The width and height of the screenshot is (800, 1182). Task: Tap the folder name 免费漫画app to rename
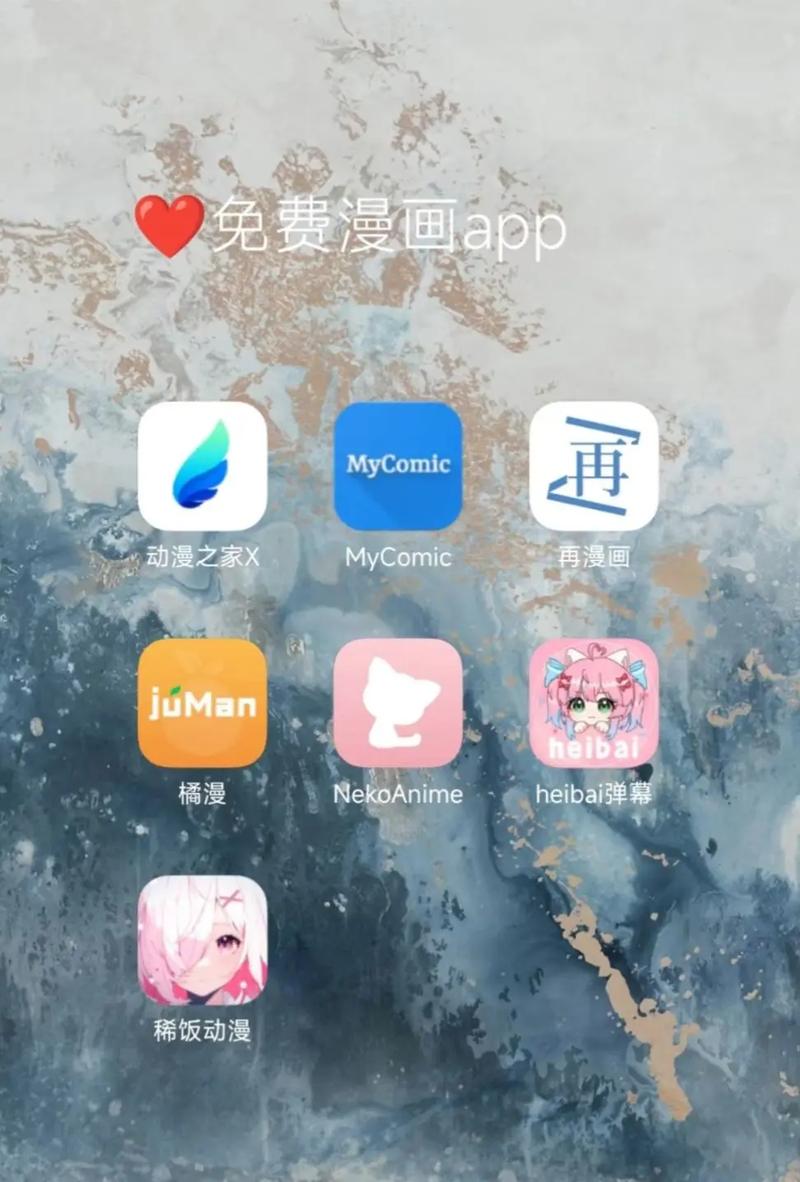point(388,228)
